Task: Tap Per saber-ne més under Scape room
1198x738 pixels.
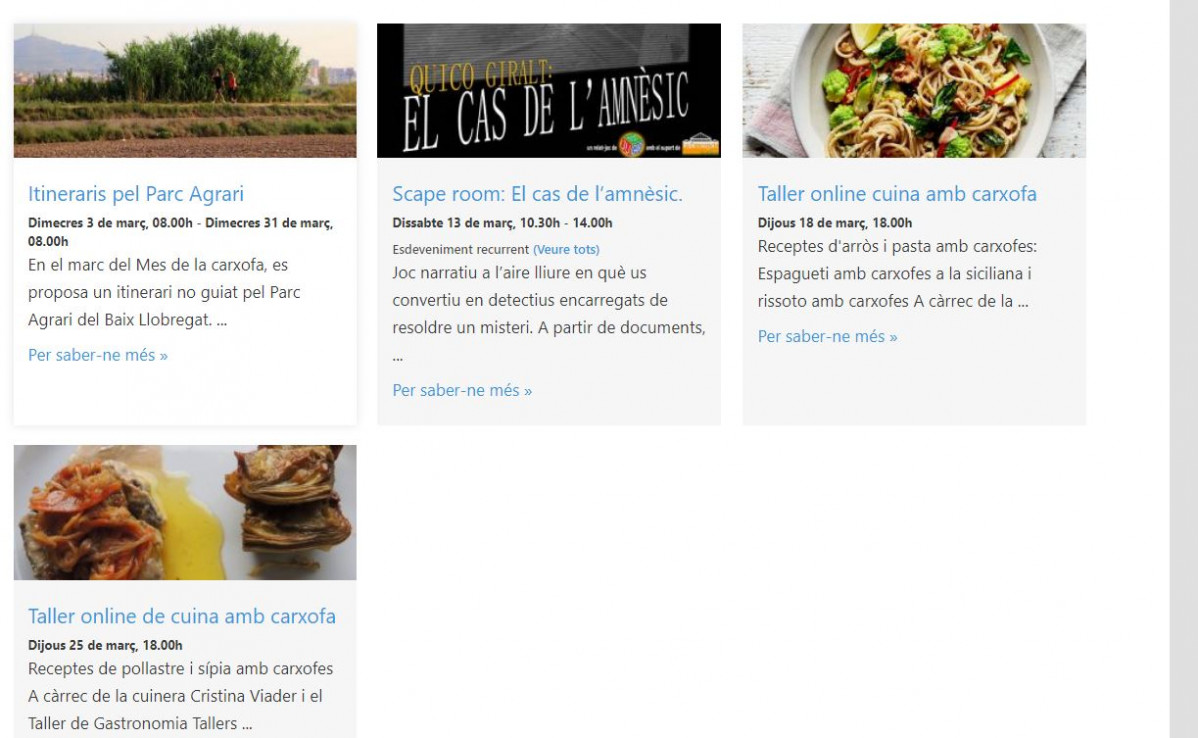Action: pyautogui.click(x=462, y=390)
